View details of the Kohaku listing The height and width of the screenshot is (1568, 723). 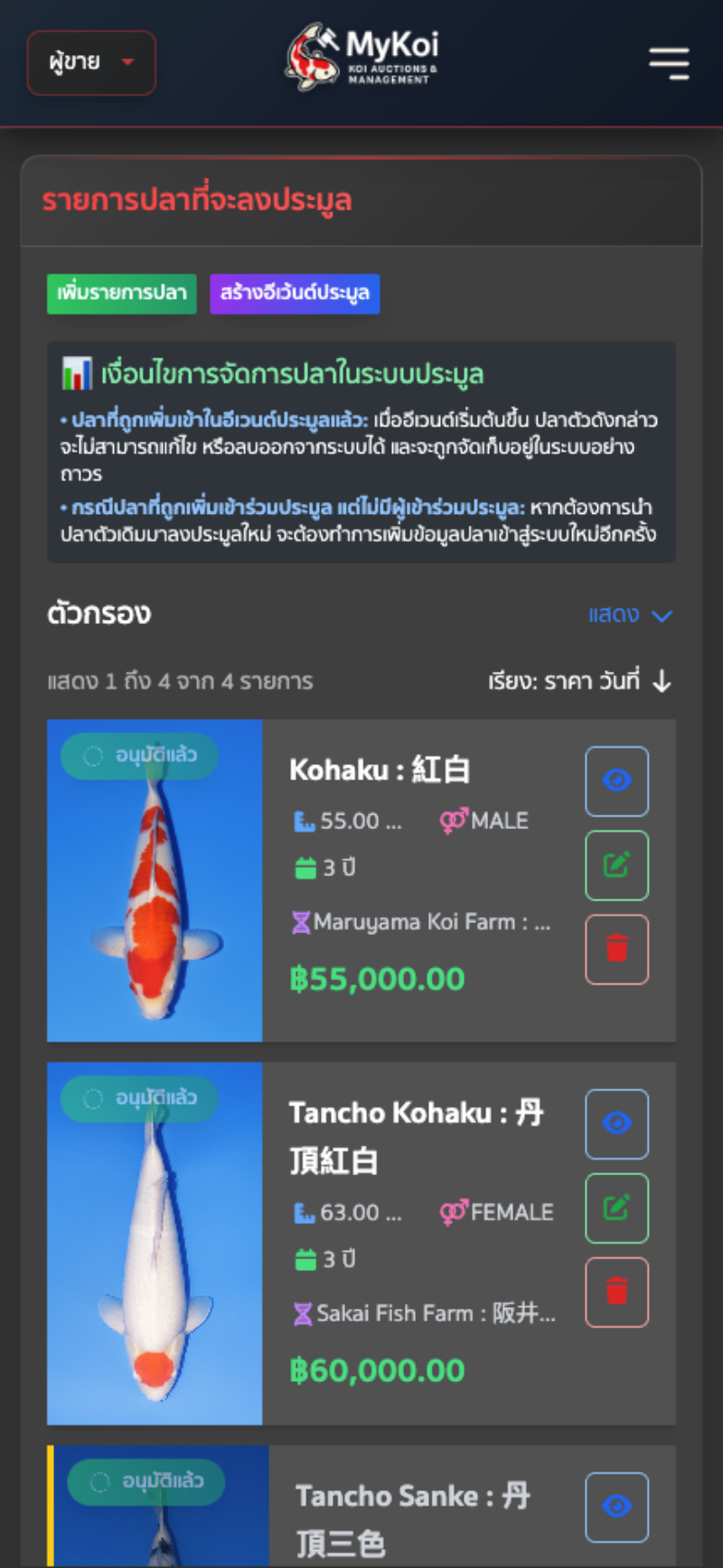coord(616,780)
